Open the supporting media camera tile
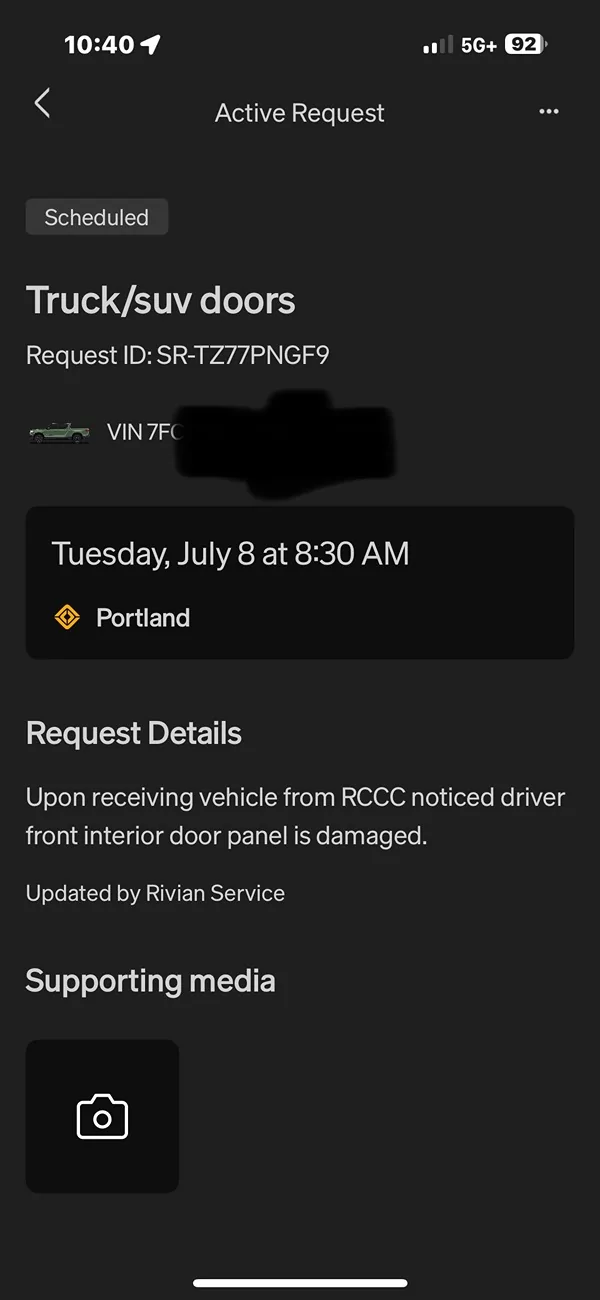Viewport: 600px width, 1300px height. [x=102, y=1116]
